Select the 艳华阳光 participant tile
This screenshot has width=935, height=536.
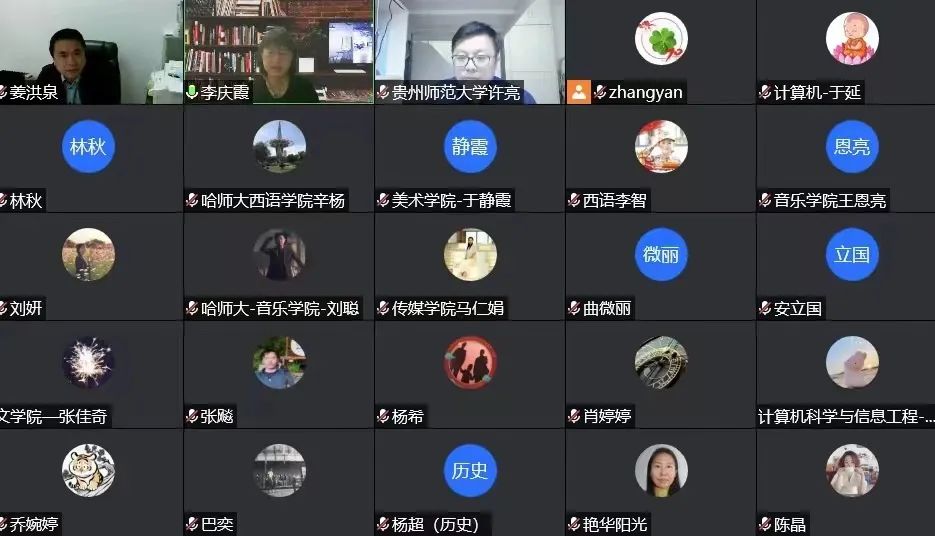coord(660,481)
